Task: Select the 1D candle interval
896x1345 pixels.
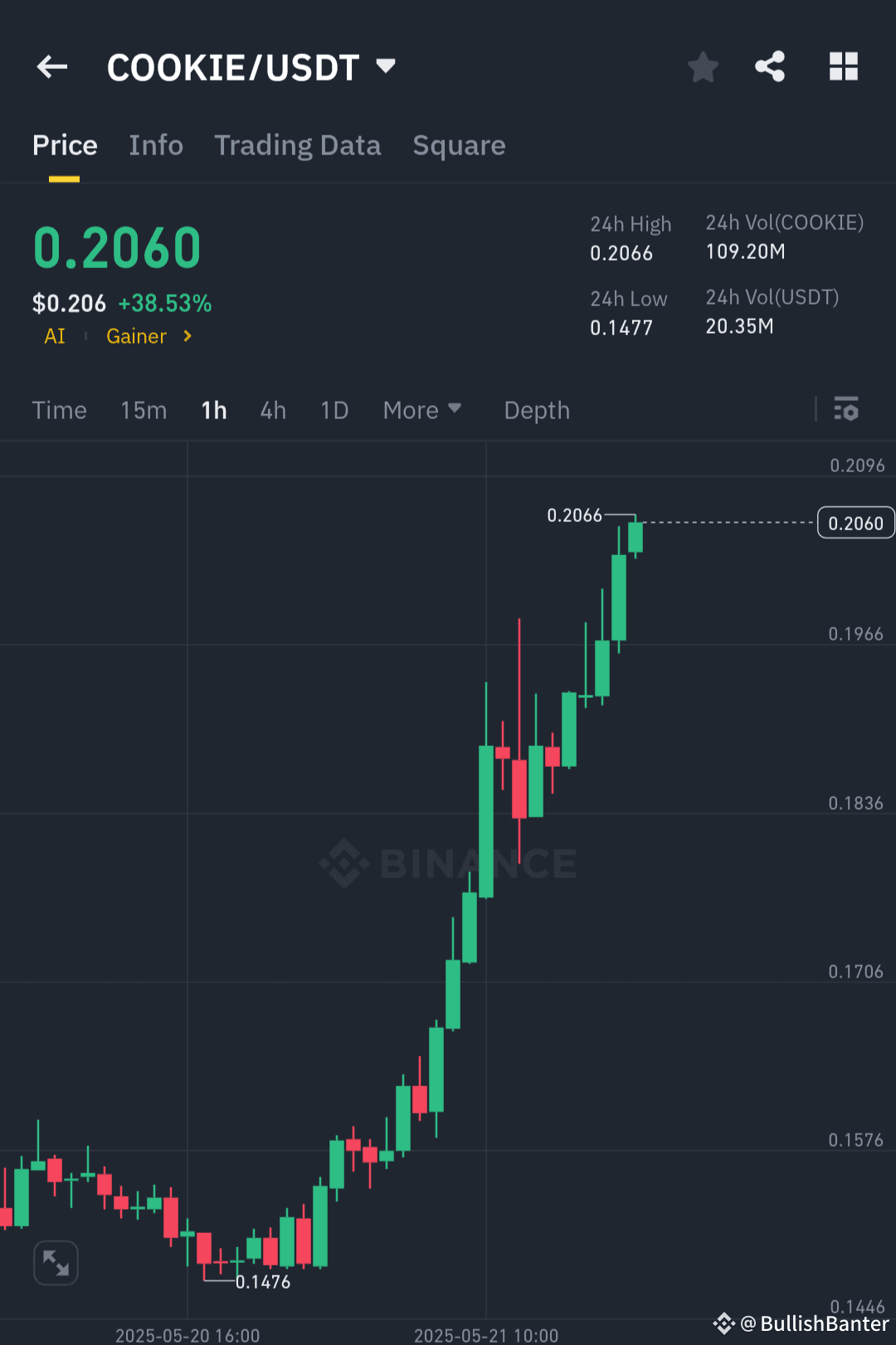Action: (x=334, y=410)
